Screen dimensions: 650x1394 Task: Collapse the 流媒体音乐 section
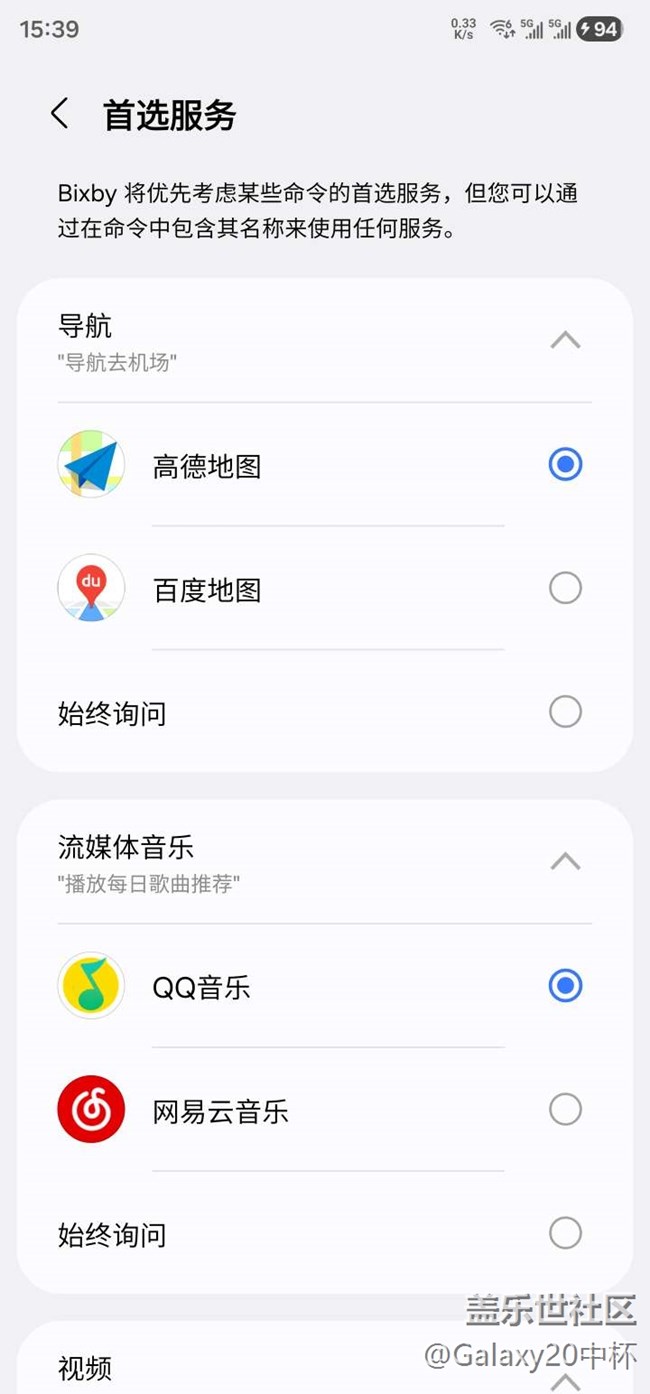click(565, 861)
